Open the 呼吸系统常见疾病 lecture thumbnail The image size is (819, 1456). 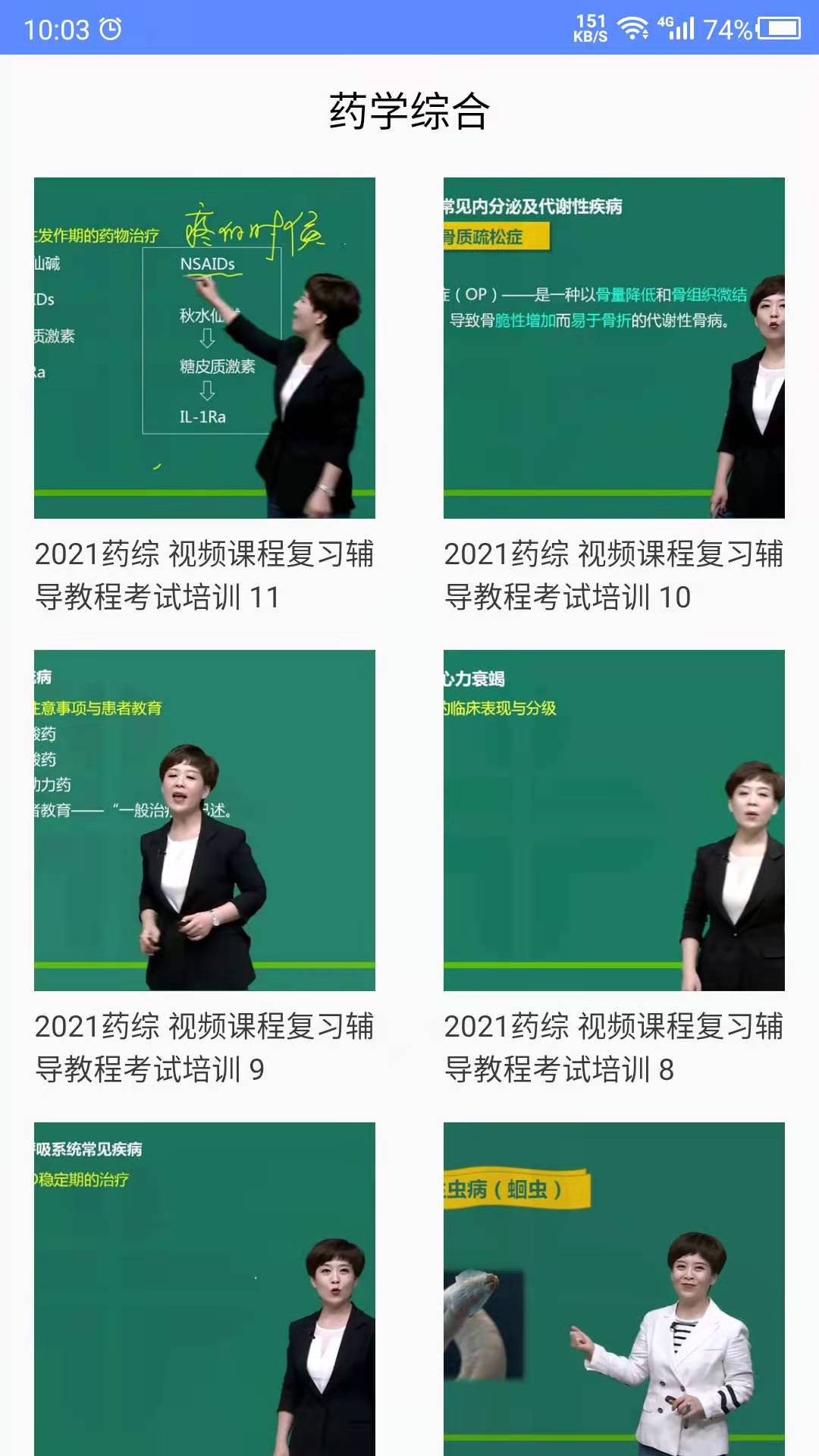(x=204, y=1289)
